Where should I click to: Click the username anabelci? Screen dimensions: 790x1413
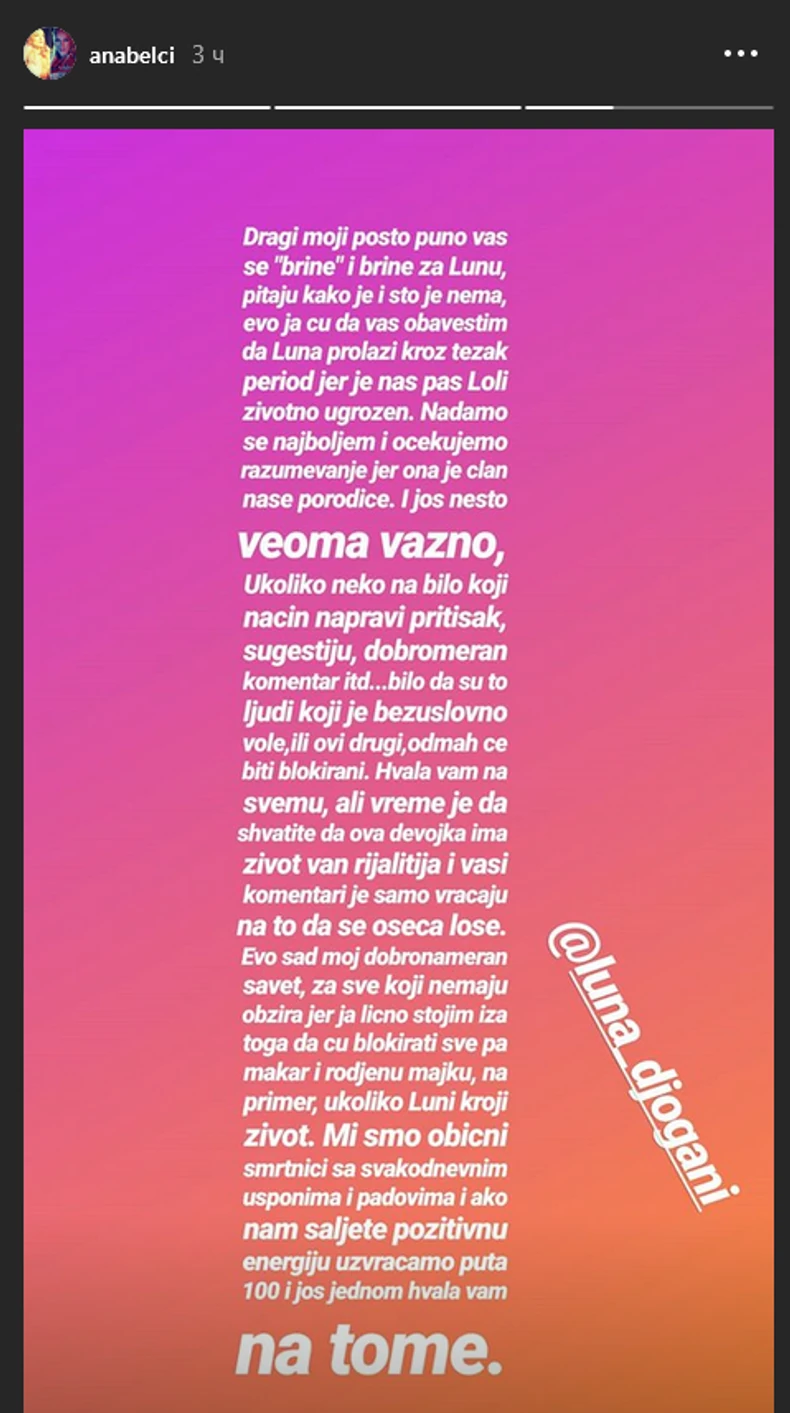click(129, 55)
